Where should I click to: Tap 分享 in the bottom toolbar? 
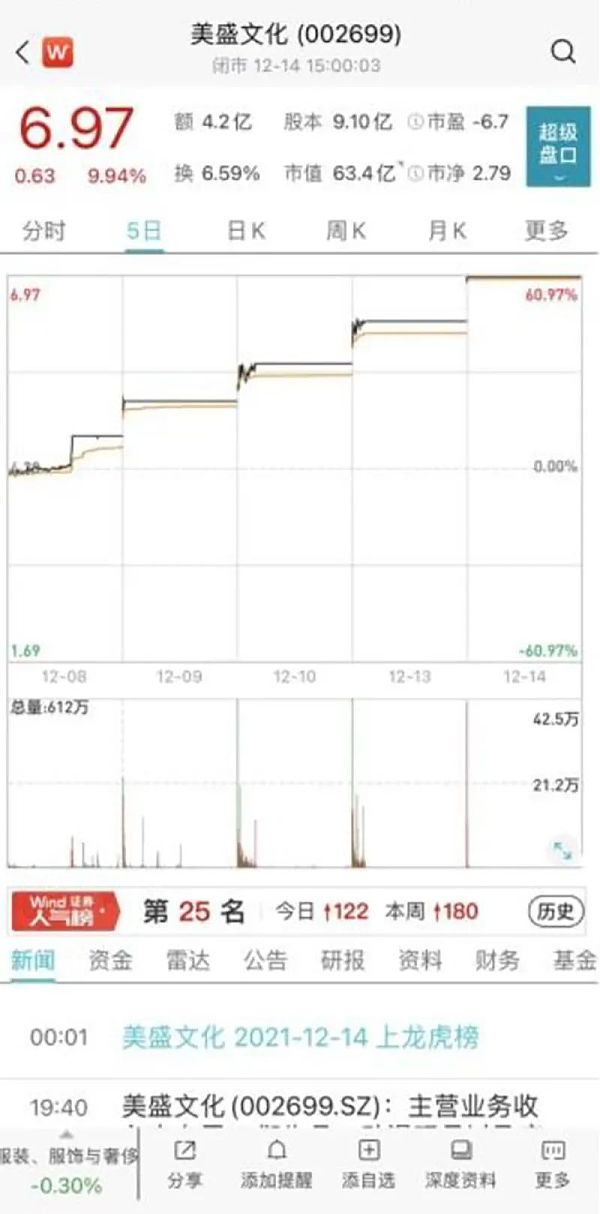[x=184, y=1164]
